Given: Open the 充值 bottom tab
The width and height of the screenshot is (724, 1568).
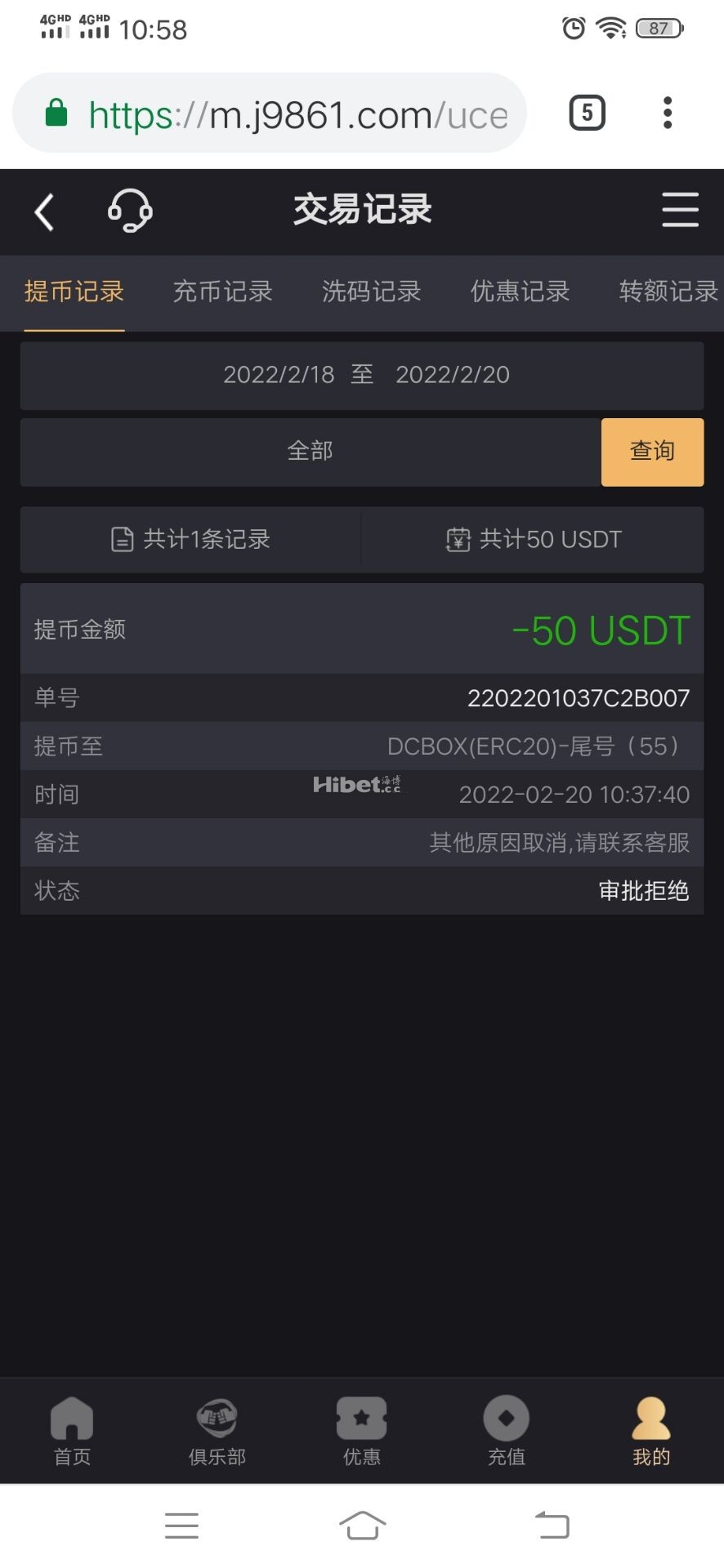Looking at the screenshot, I should click(507, 1431).
